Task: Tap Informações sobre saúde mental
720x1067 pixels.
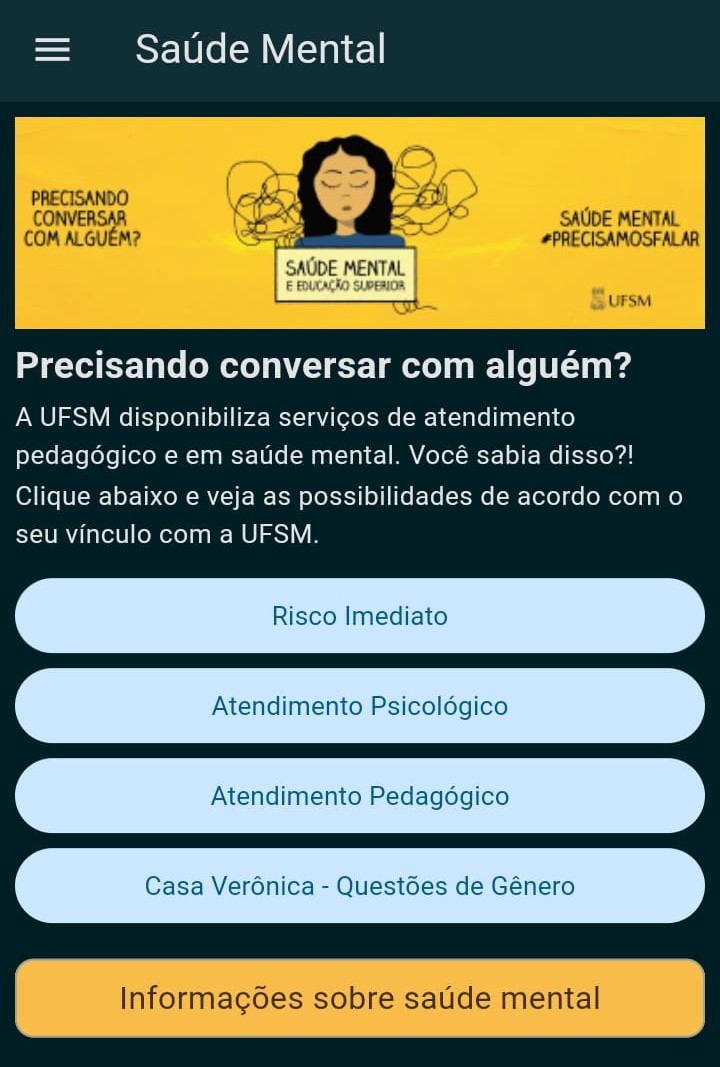Action: point(360,998)
